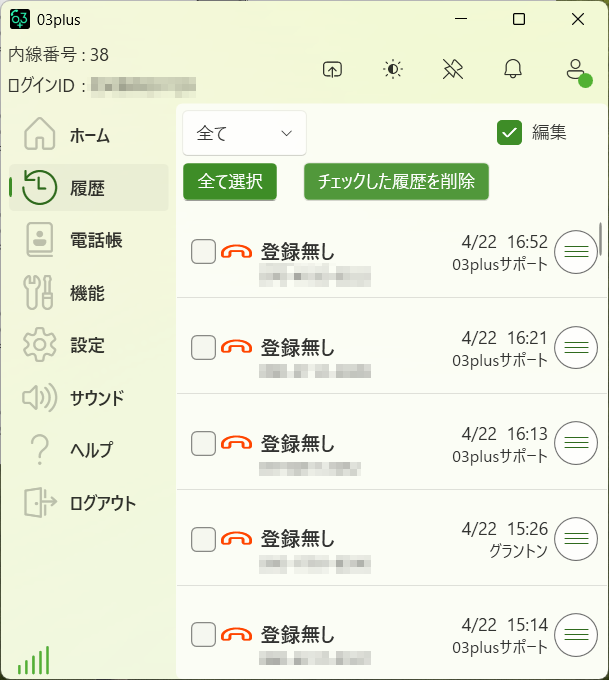Open the user status profile icon
This screenshot has width=609, height=680.
tap(575, 70)
